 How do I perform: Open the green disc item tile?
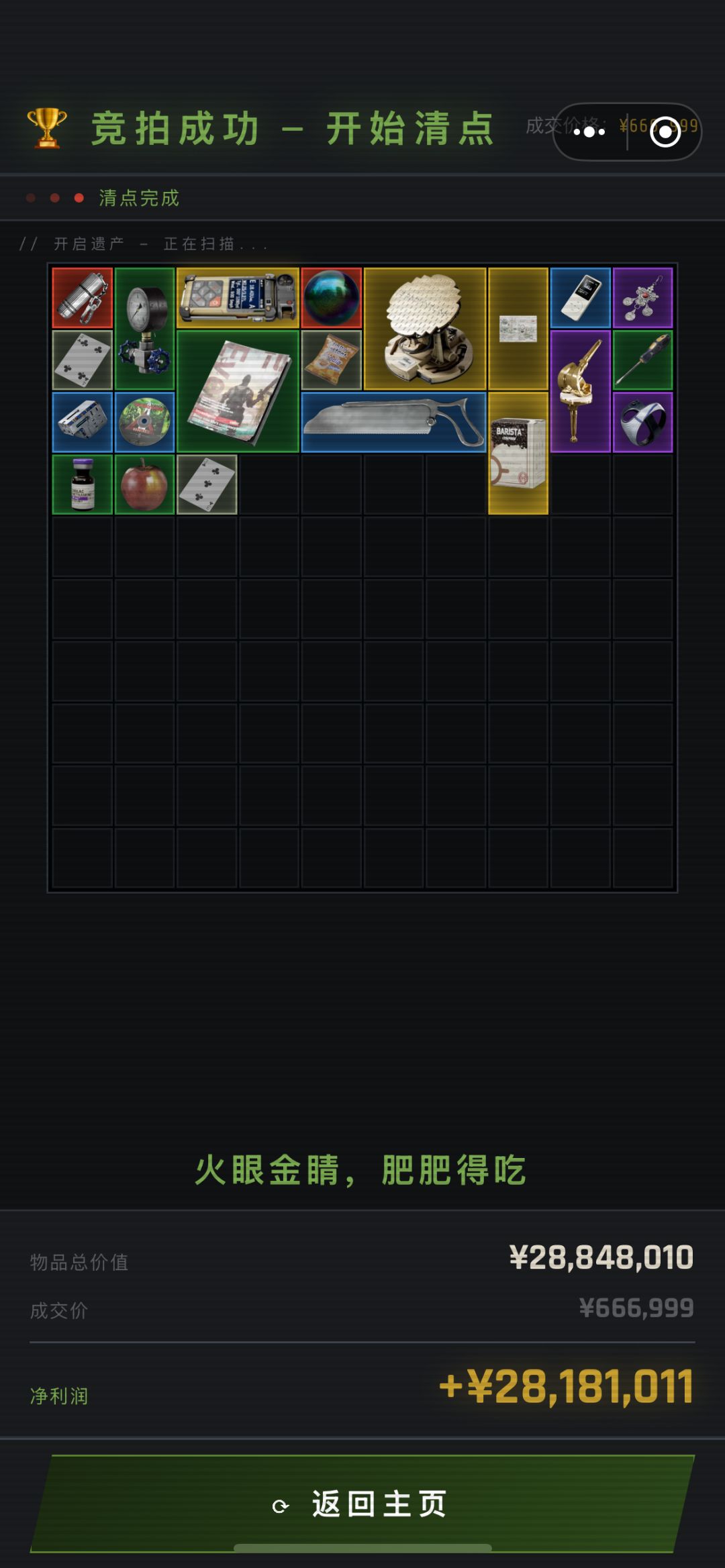pos(144,422)
